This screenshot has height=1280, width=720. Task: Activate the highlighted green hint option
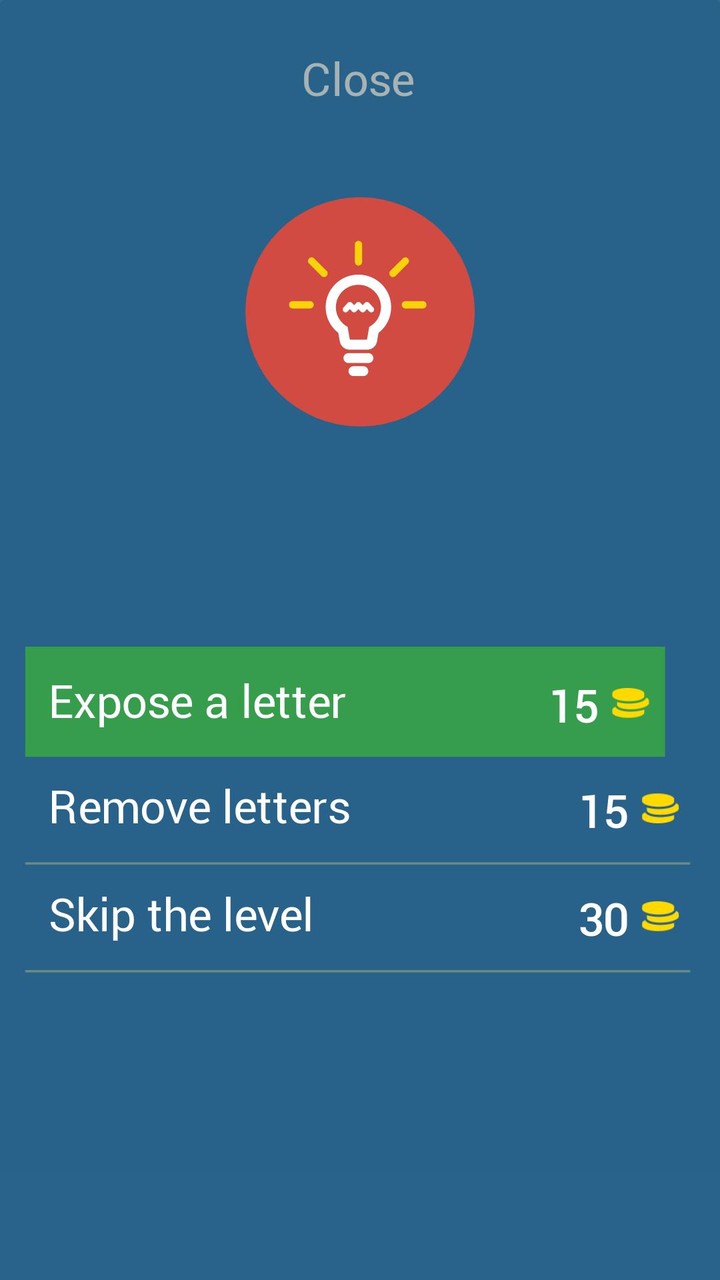[x=345, y=702]
